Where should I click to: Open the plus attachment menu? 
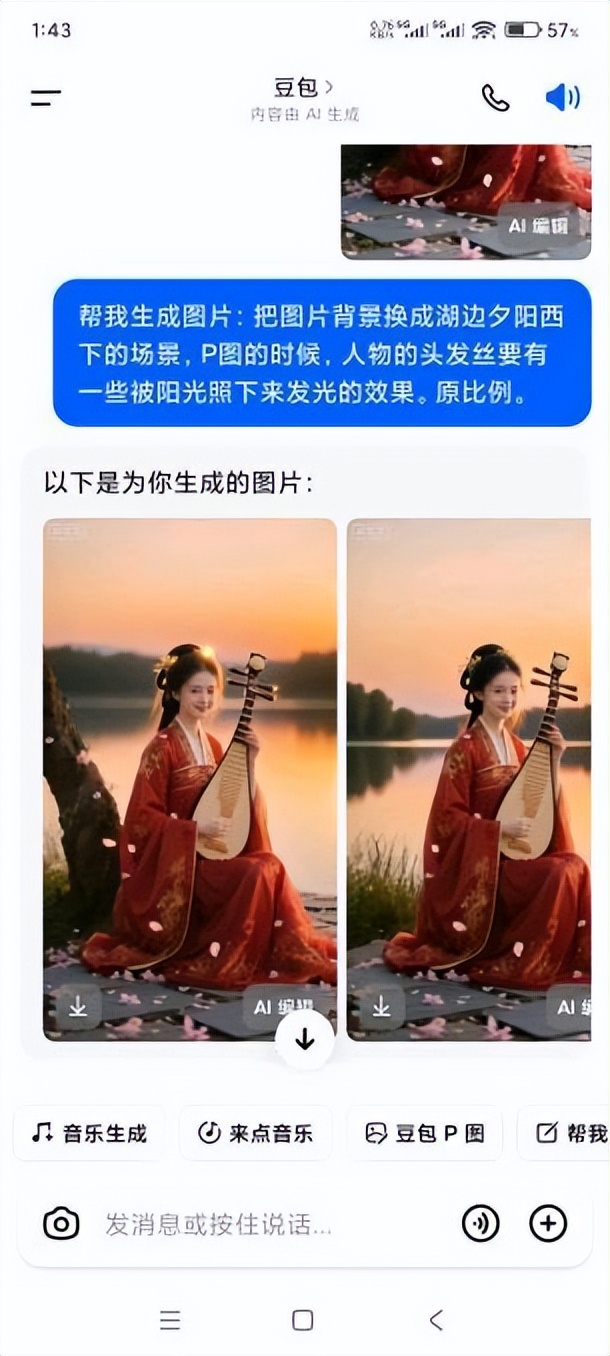(548, 1223)
